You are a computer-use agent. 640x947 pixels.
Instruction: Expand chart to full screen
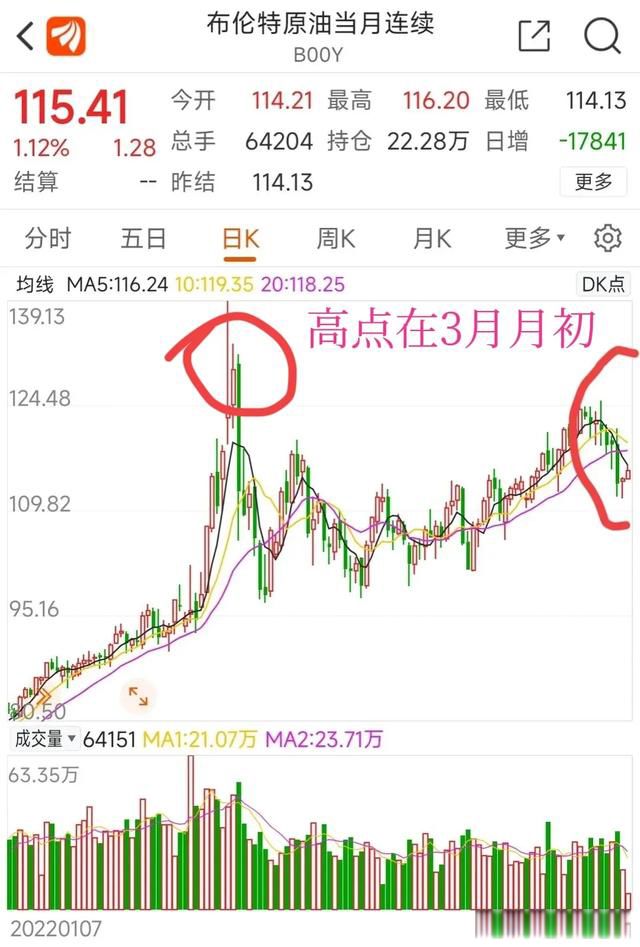[x=137, y=697]
